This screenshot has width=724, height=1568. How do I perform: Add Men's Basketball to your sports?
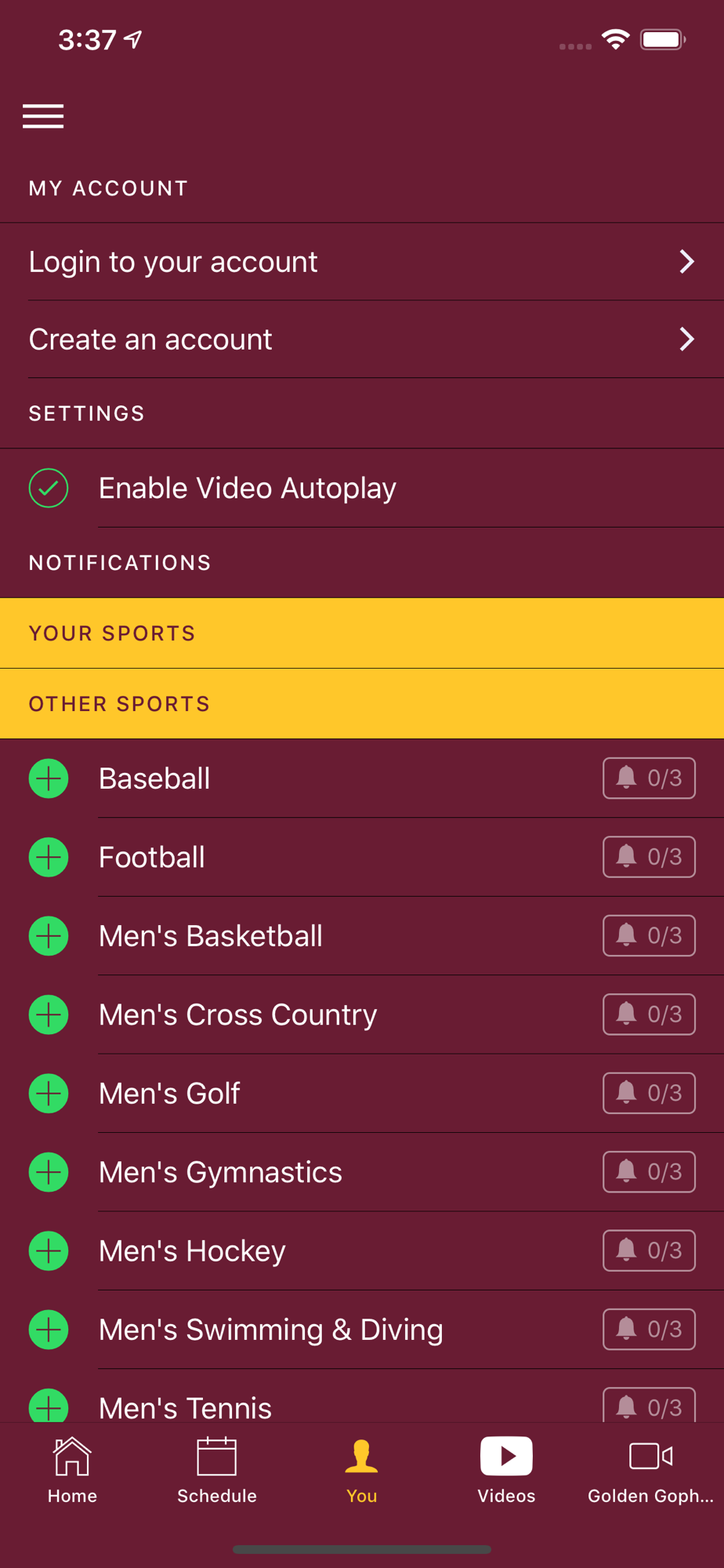point(49,936)
